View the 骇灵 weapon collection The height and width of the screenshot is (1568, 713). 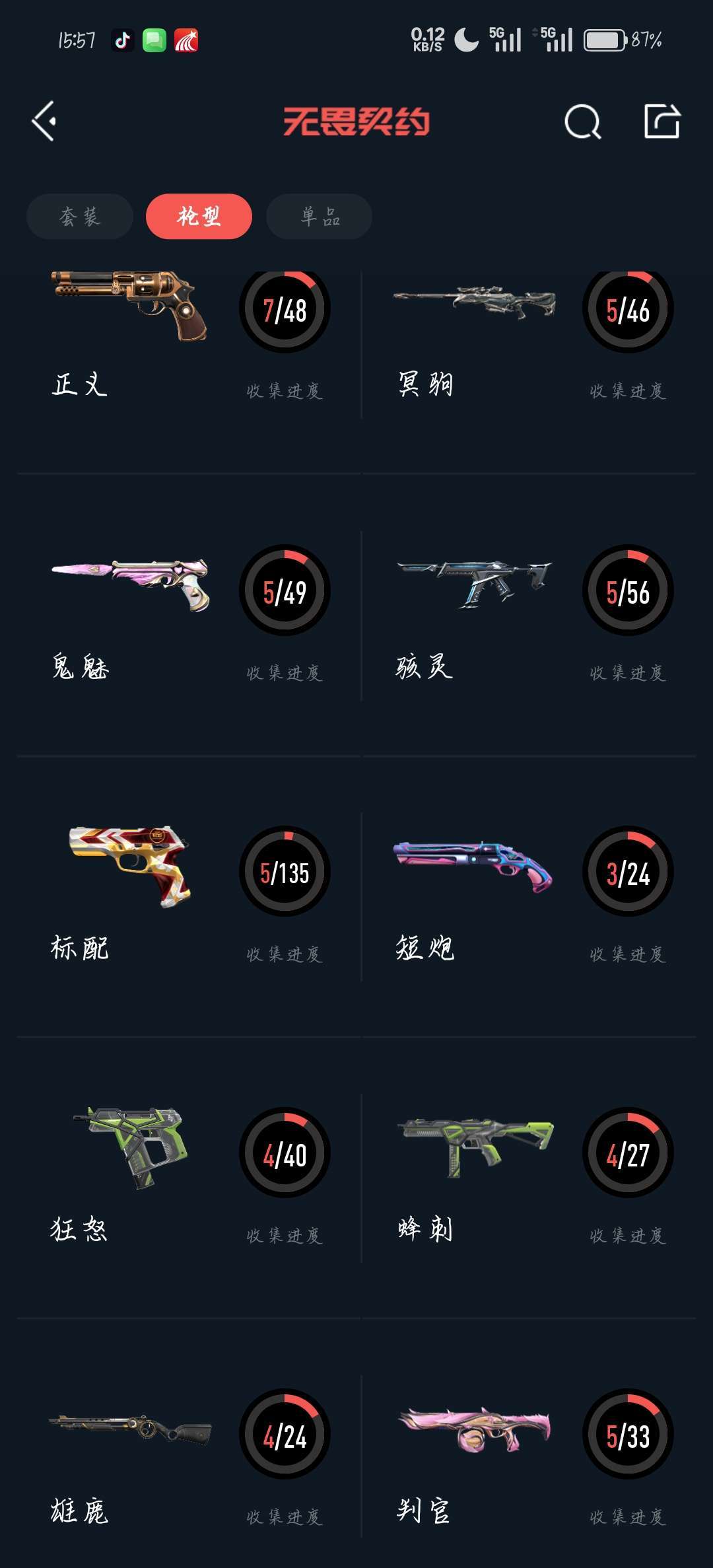(x=529, y=616)
